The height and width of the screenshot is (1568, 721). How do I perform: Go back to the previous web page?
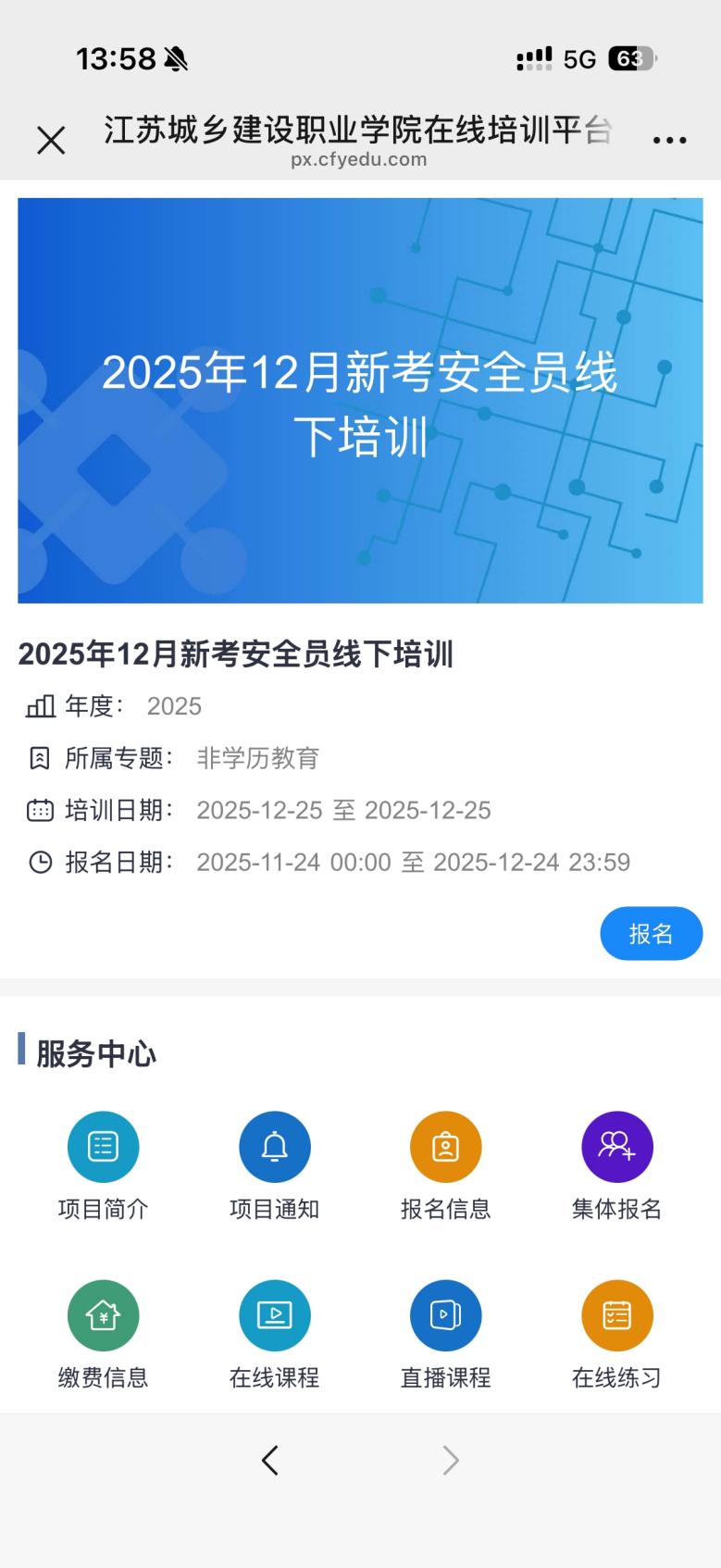point(270,1461)
